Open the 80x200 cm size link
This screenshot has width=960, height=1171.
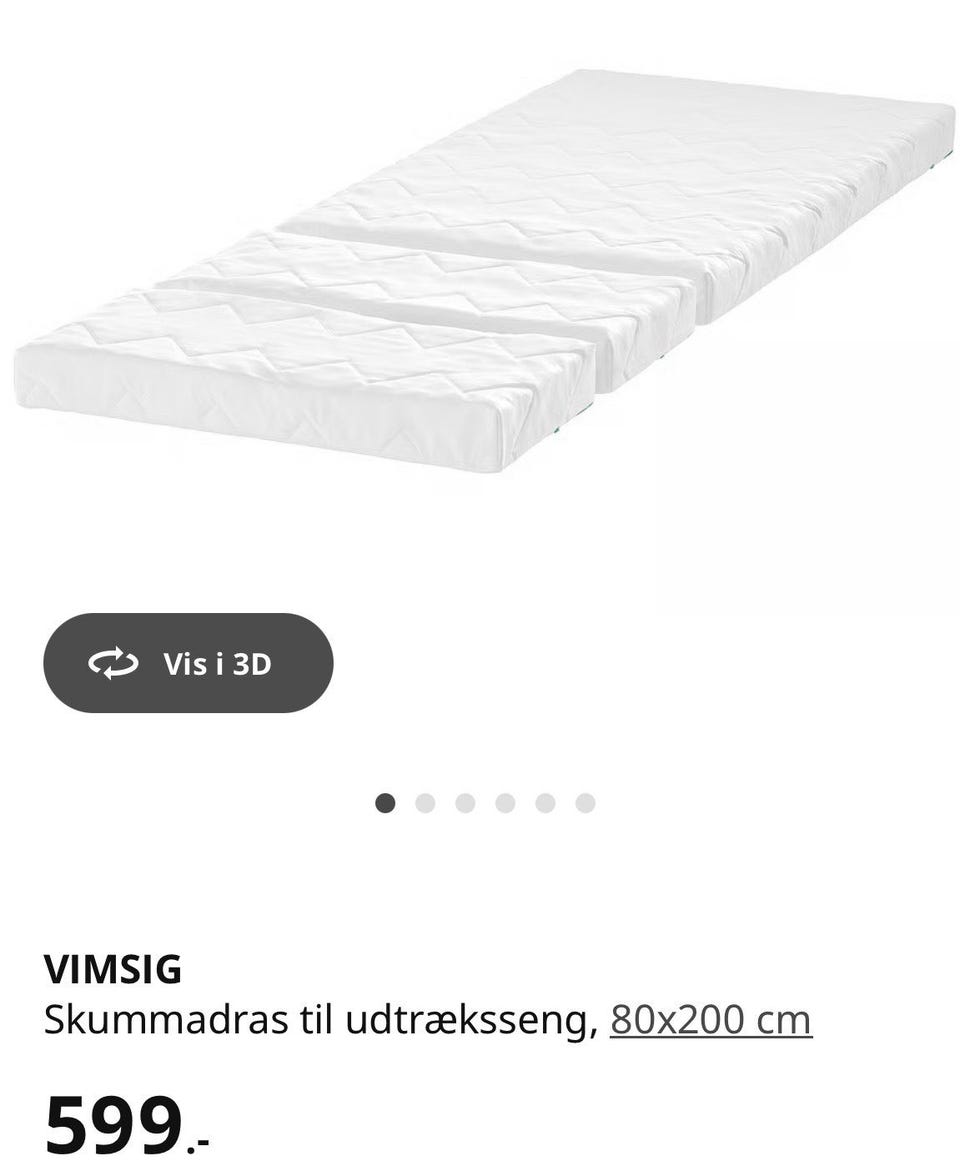pos(710,1020)
